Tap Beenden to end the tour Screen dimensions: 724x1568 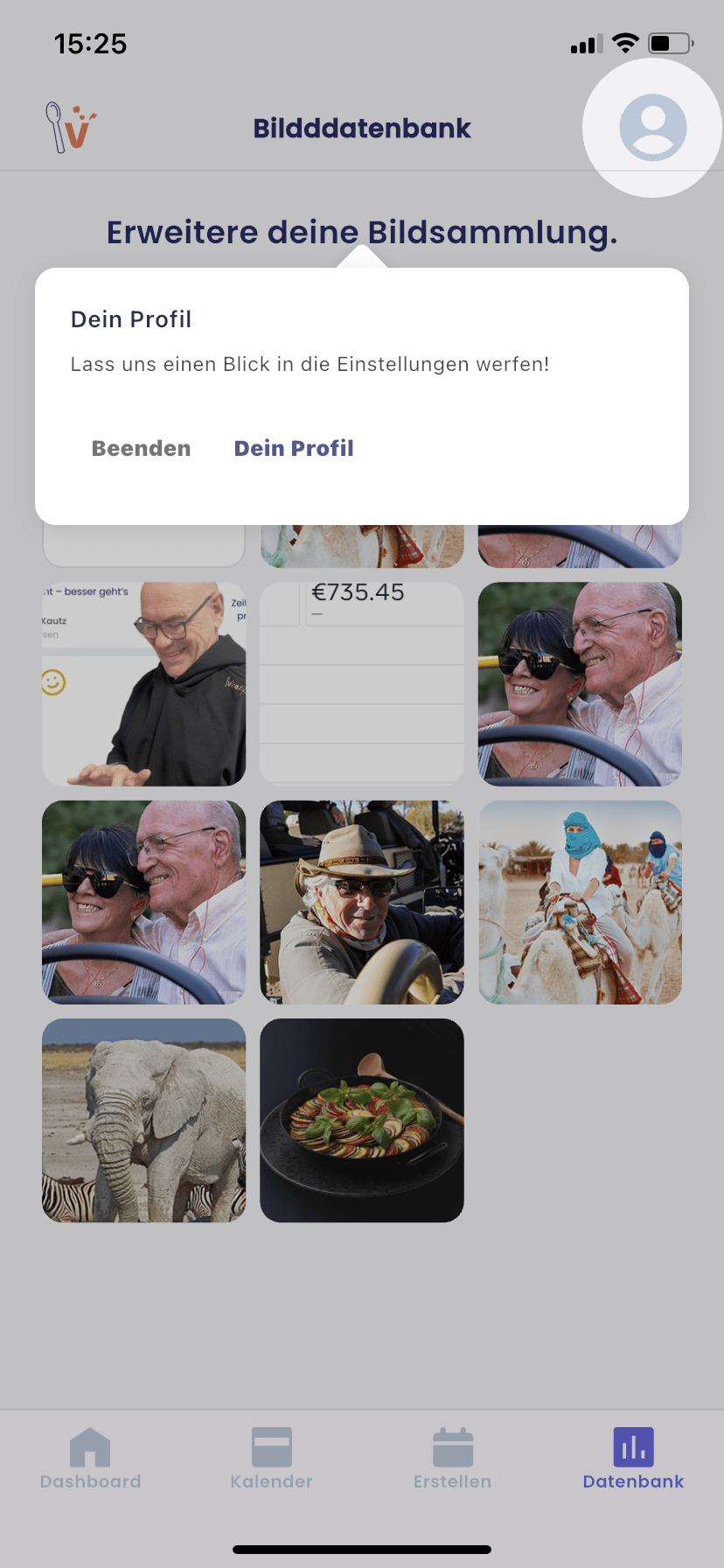[141, 448]
